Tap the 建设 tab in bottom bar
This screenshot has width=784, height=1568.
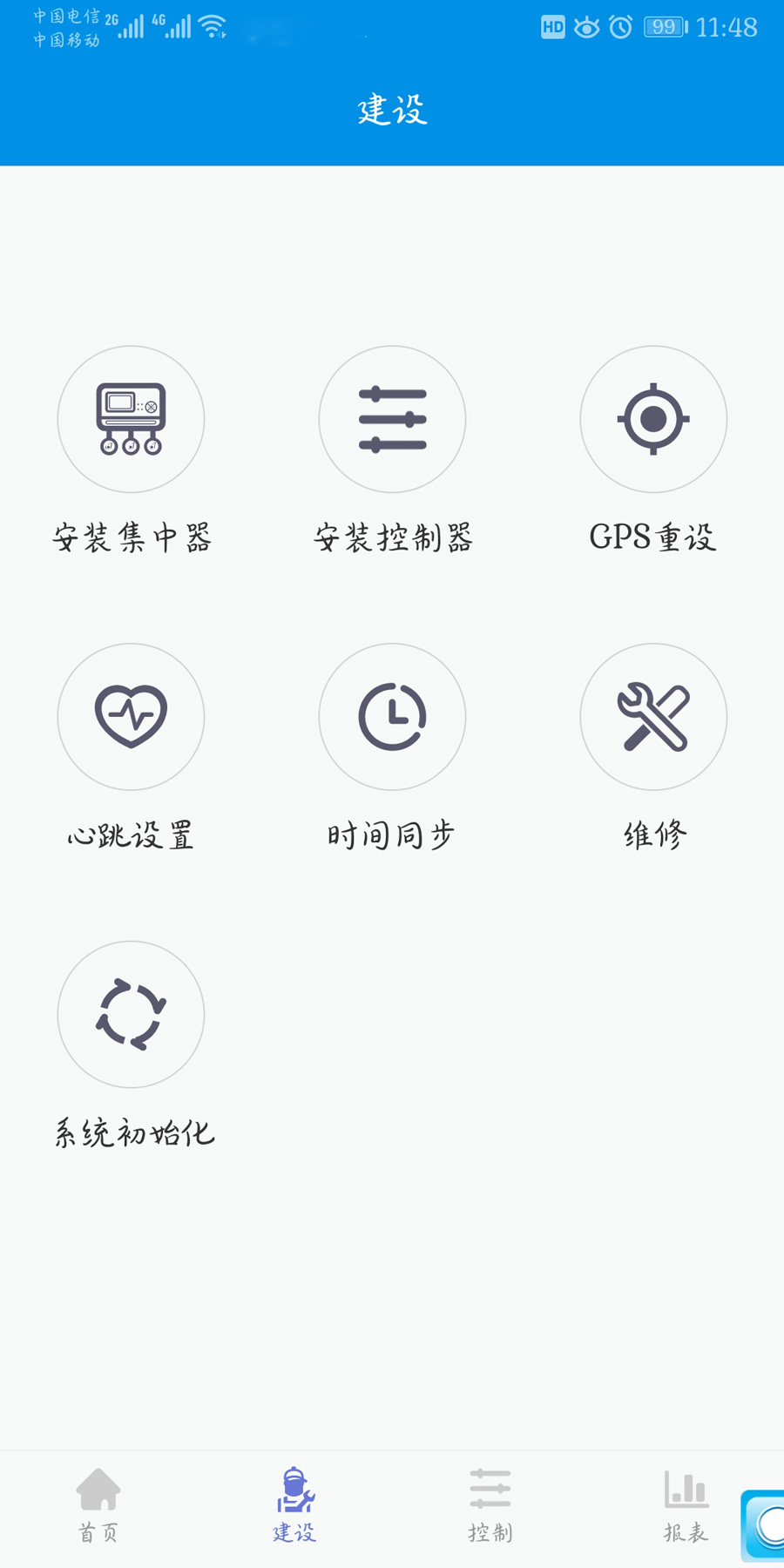pyautogui.click(x=294, y=1504)
